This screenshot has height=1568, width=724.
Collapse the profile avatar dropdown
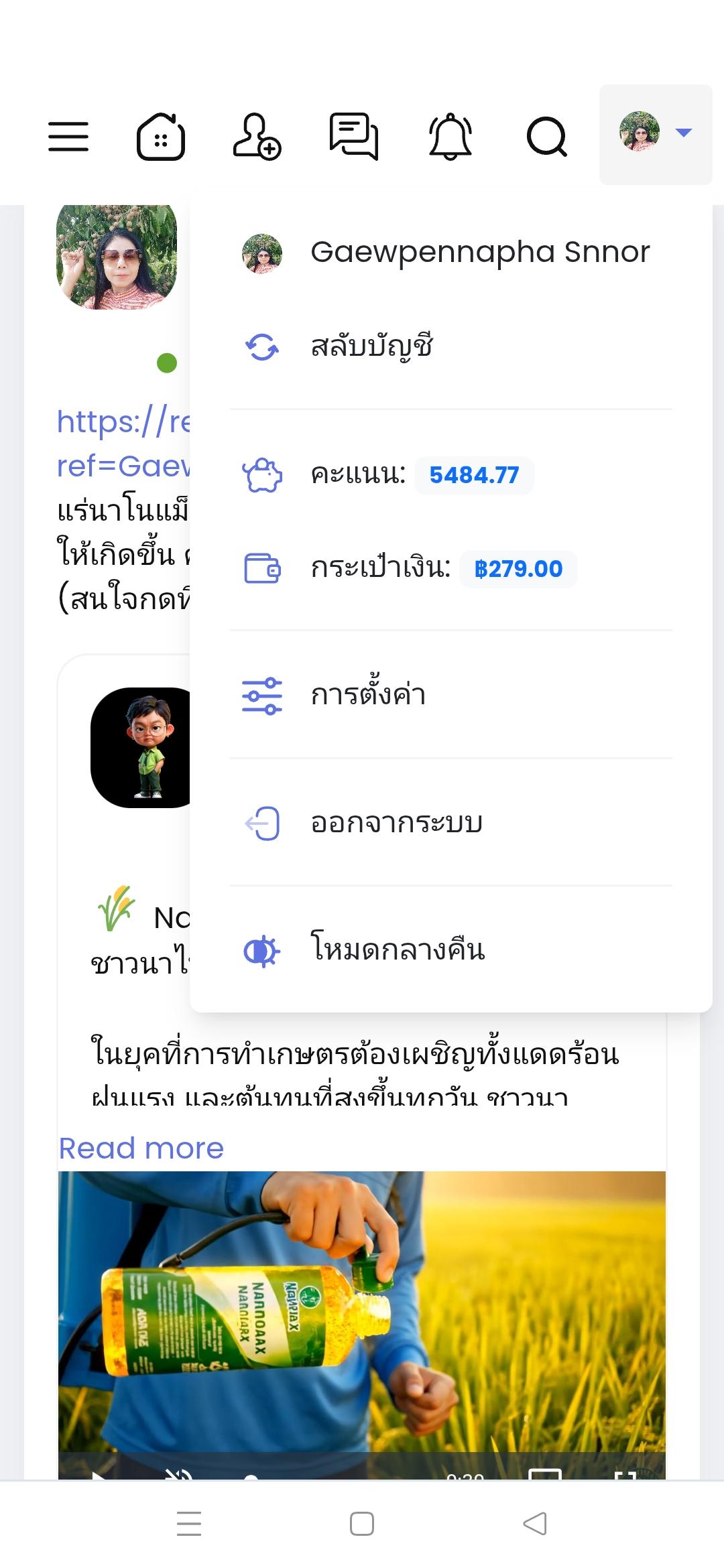point(656,134)
